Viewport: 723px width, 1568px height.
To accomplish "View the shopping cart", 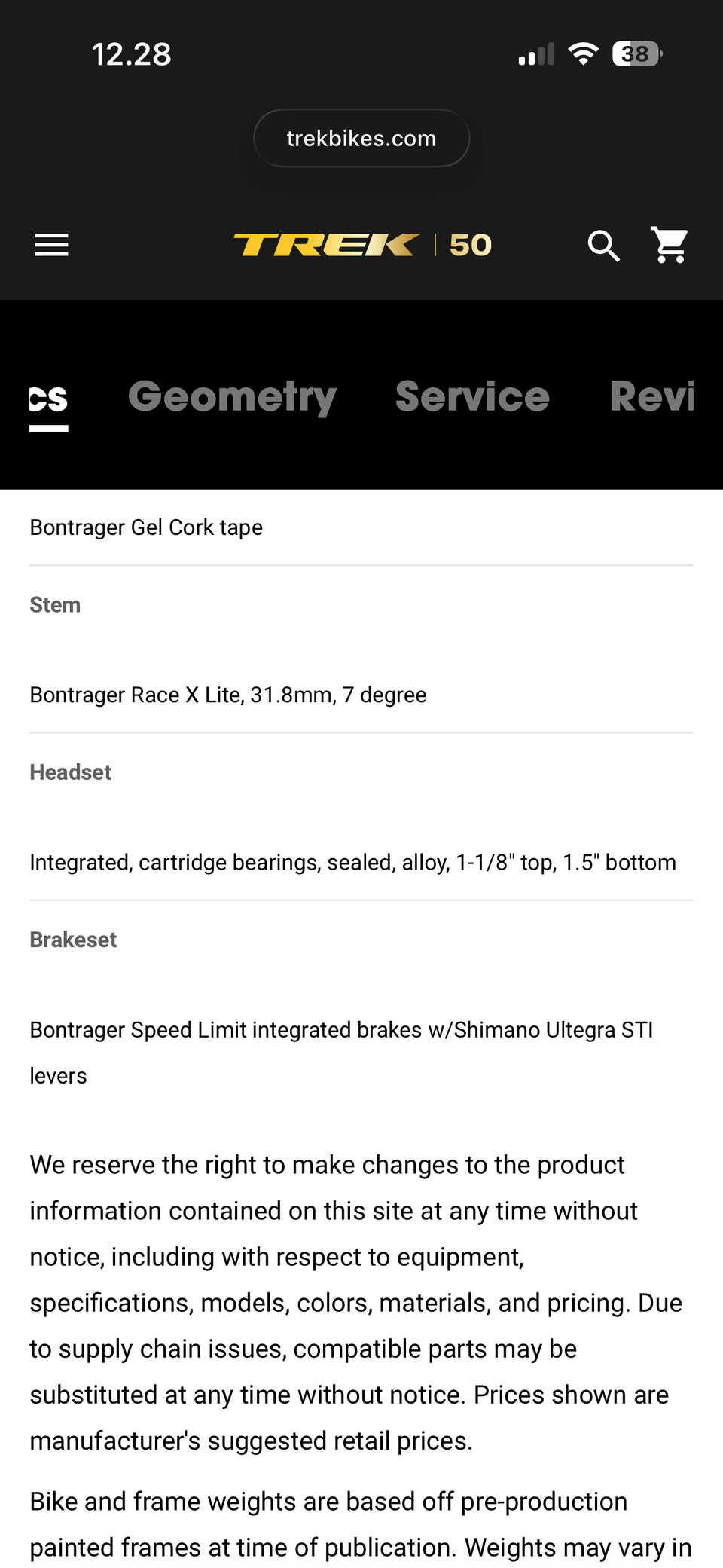I will click(669, 245).
